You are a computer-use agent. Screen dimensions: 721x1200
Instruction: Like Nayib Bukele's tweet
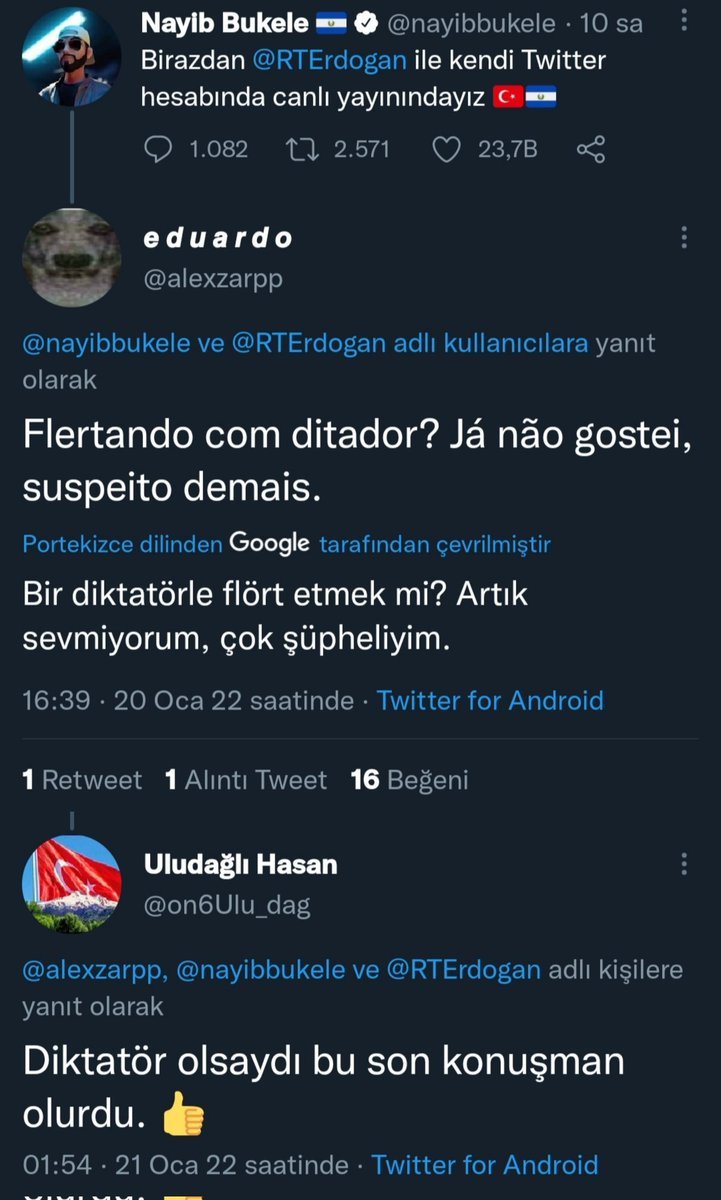pos(449,149)
